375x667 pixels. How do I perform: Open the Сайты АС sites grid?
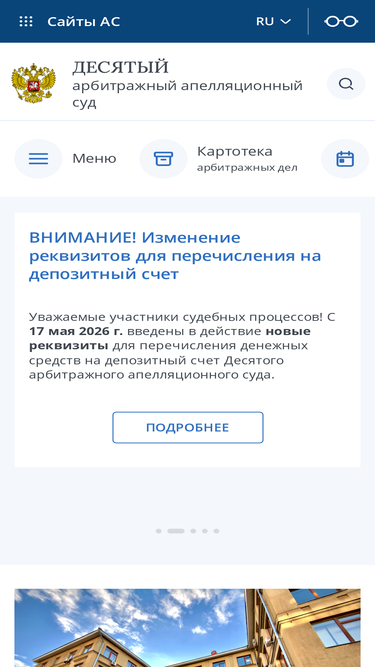coord(69,21)
